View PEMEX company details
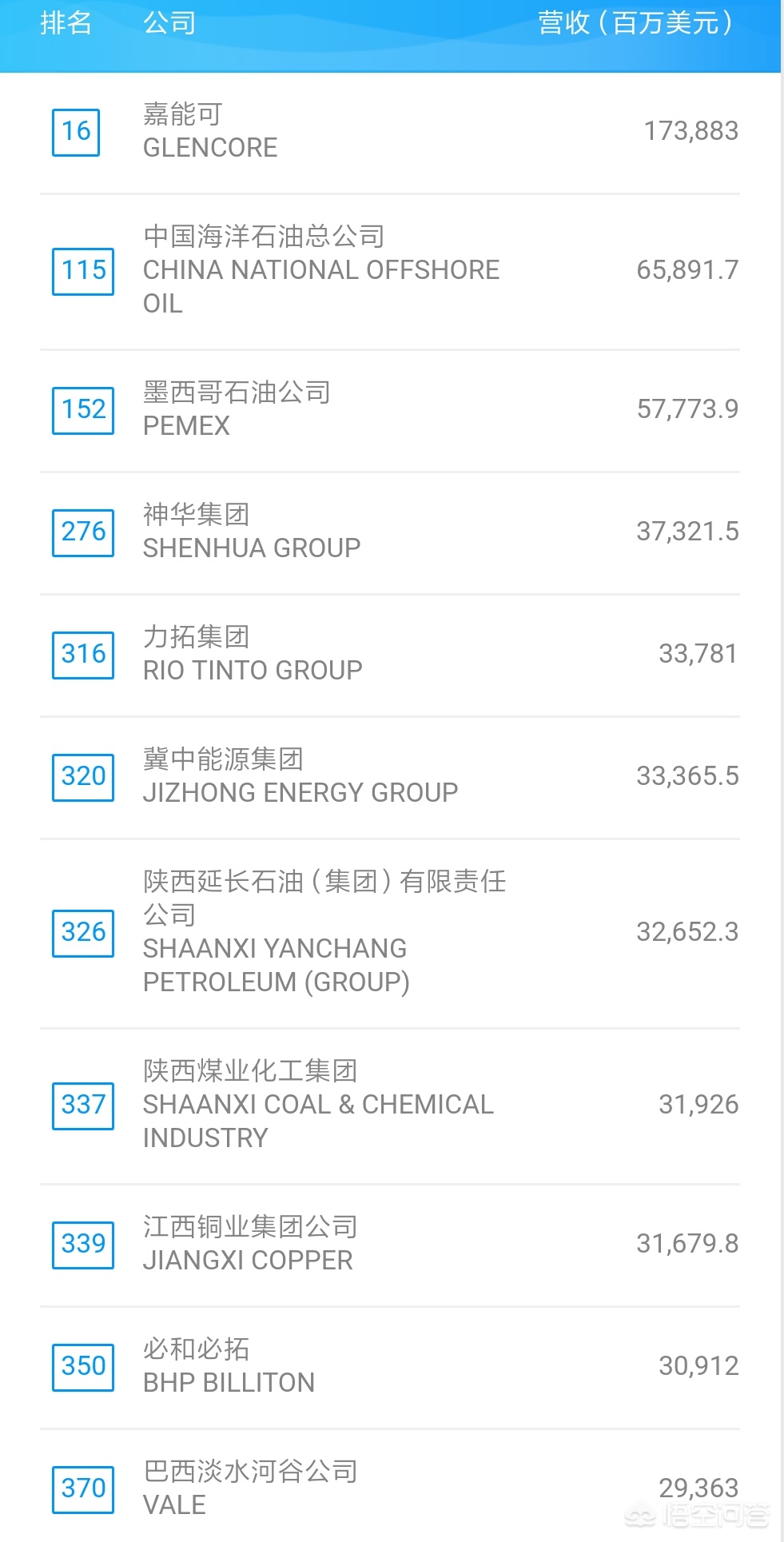This screenshot has width=784, height=1542. point(390,411)
